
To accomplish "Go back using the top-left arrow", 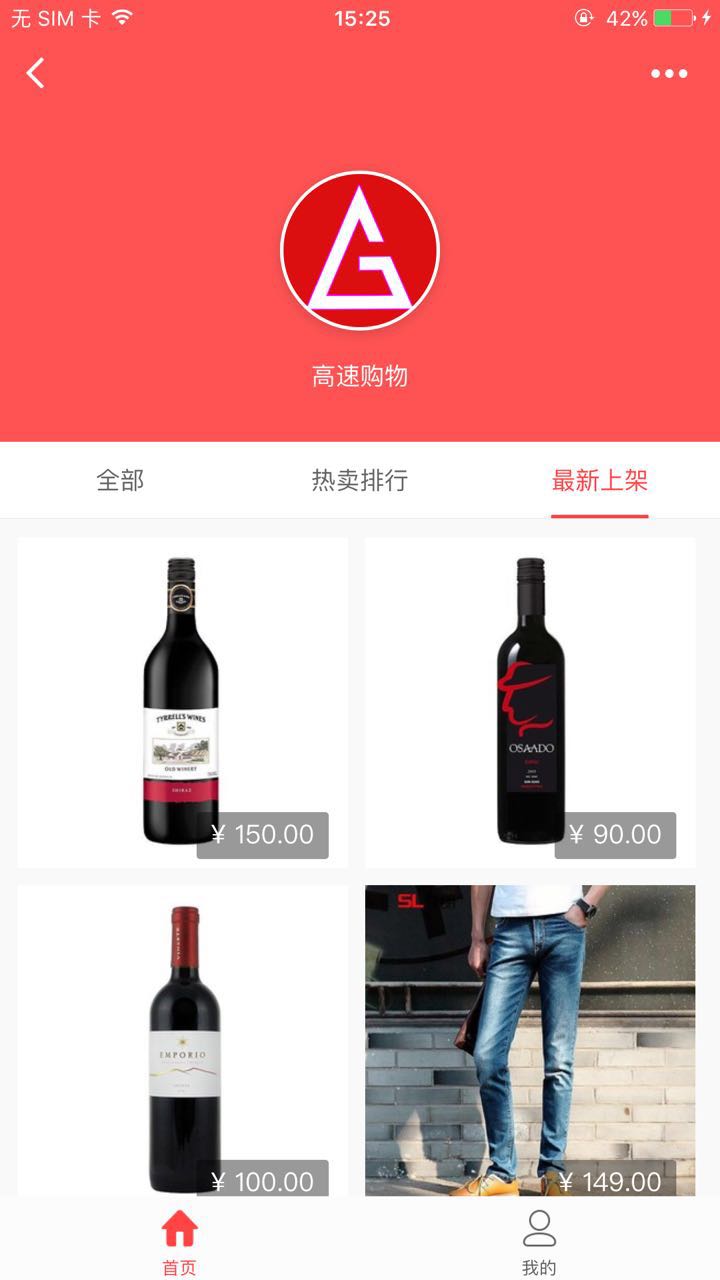I will point(36,73).
